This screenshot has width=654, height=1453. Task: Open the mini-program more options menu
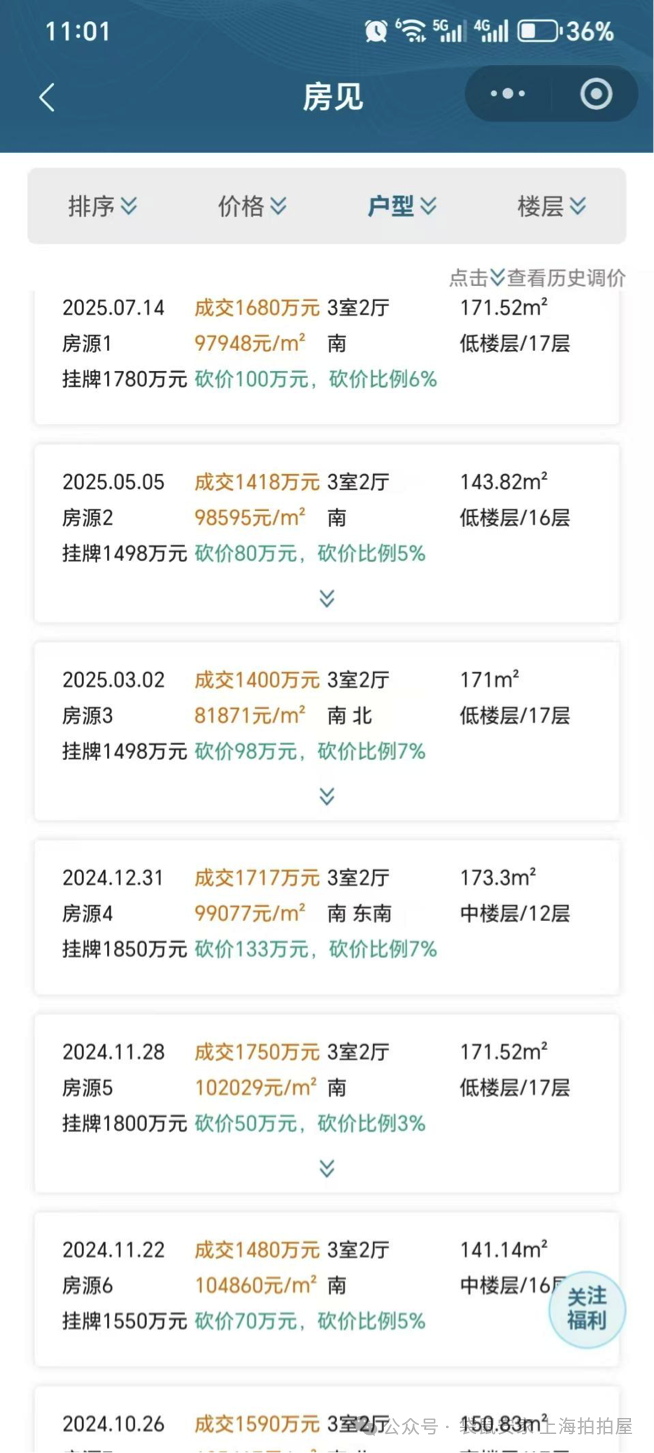click(508, 94)
